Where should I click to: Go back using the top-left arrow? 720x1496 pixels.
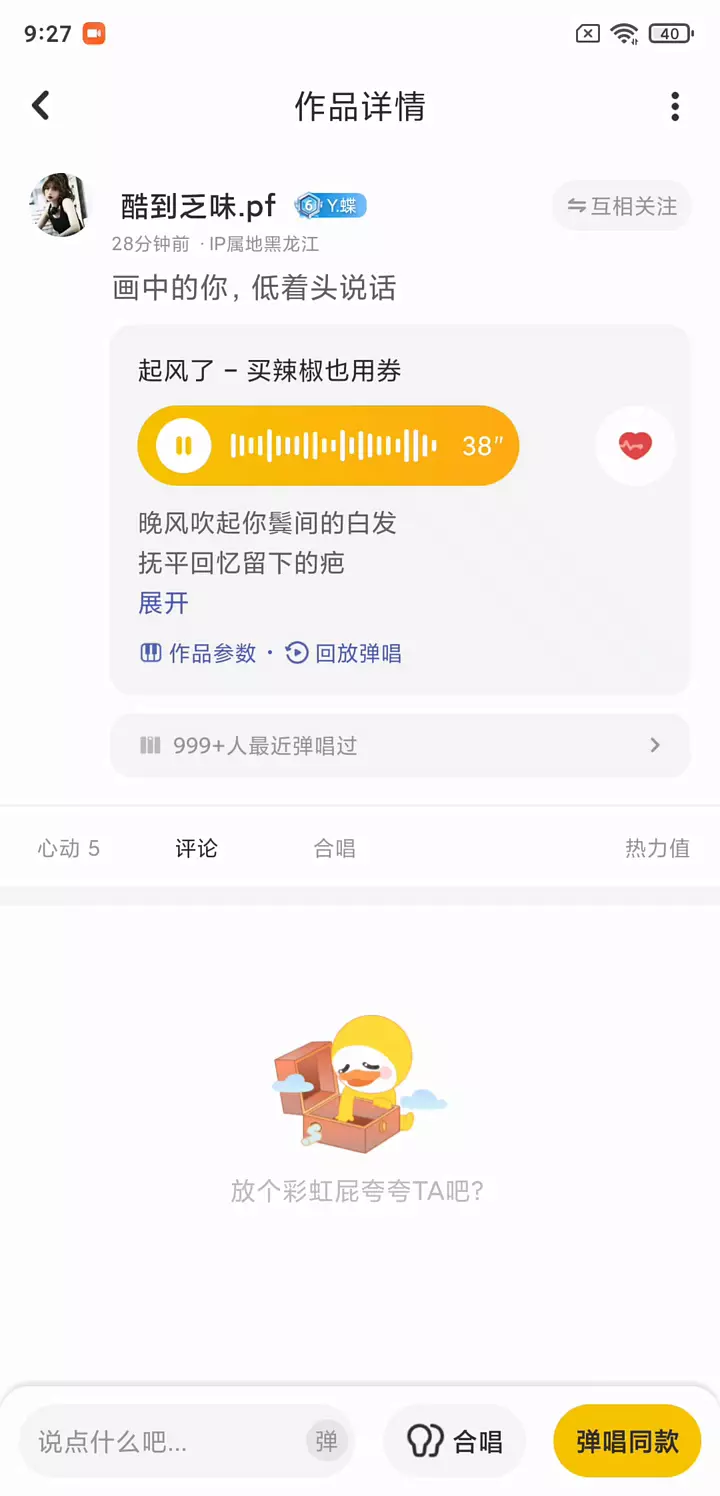tap(41, 105)
